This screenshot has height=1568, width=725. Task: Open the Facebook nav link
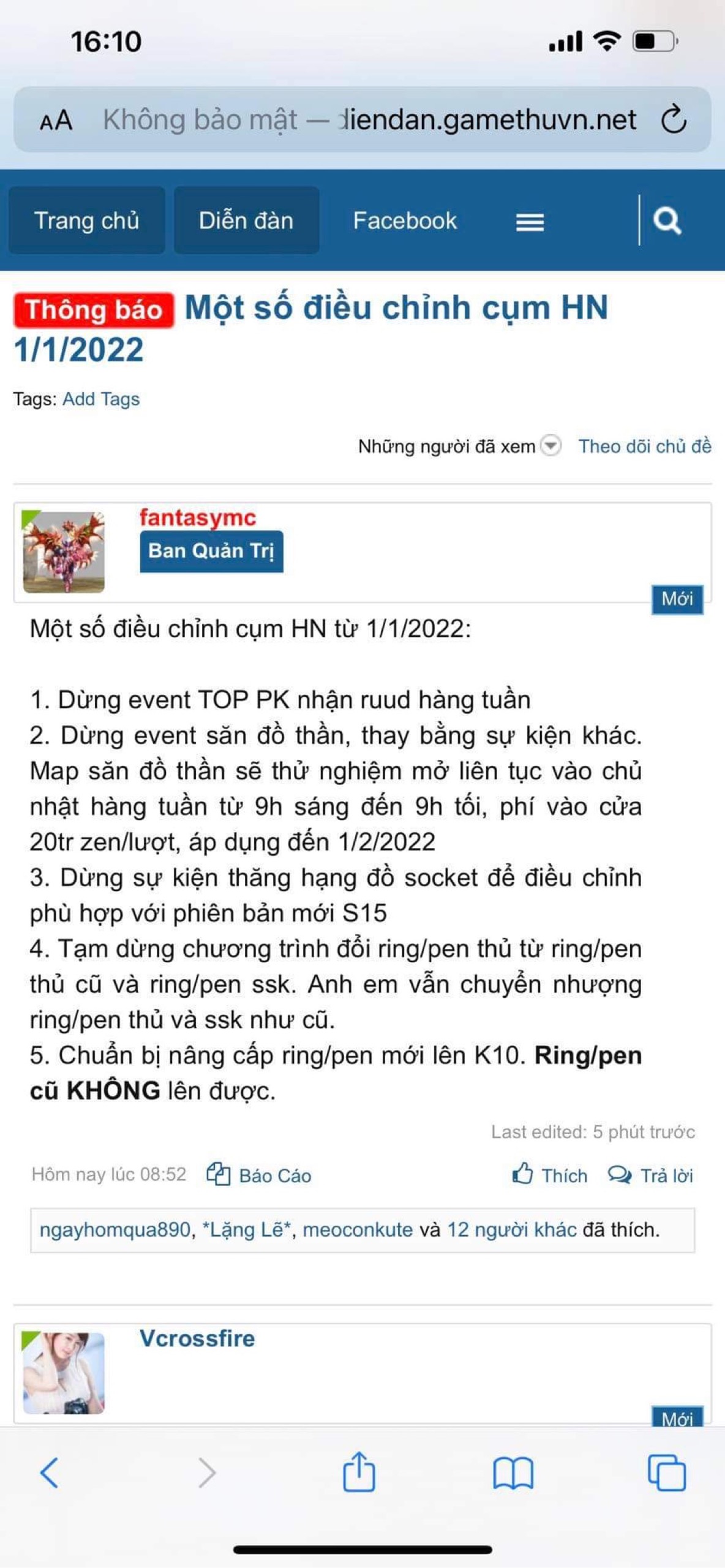coord(405,220)
